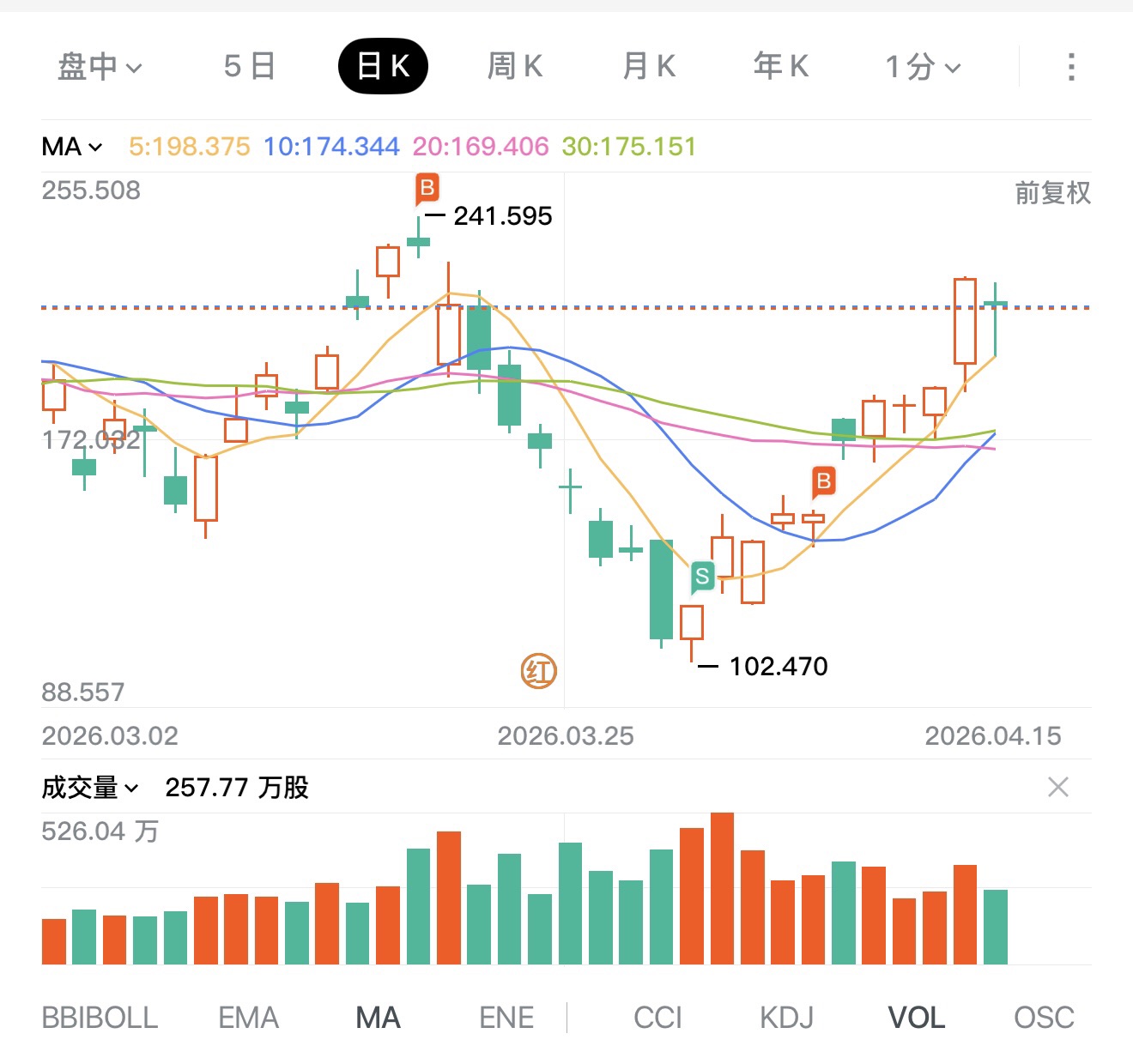Select the CCI sub-indicator

[657, 1018]
